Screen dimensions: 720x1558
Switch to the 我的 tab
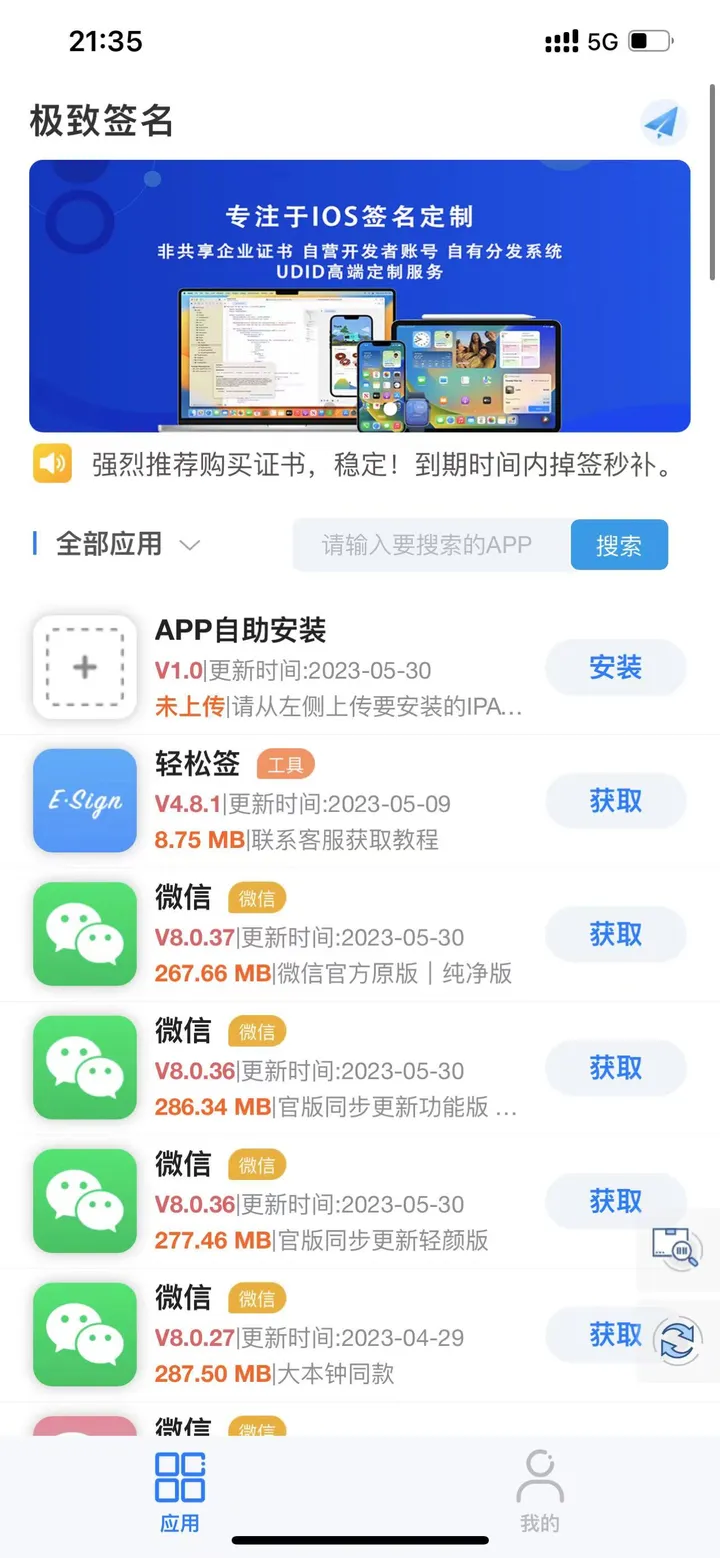(540, 1491)
